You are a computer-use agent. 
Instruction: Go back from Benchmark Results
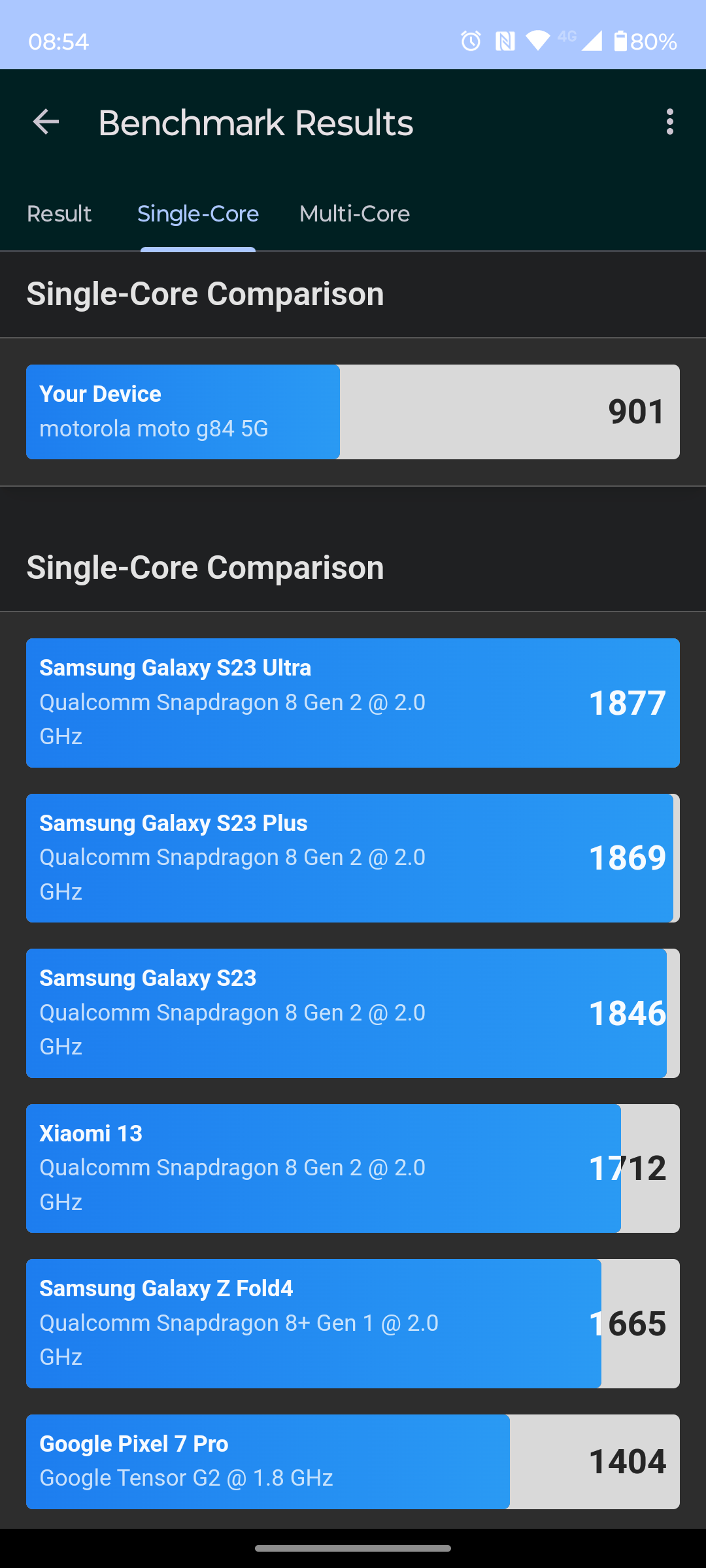coord(46,122)
